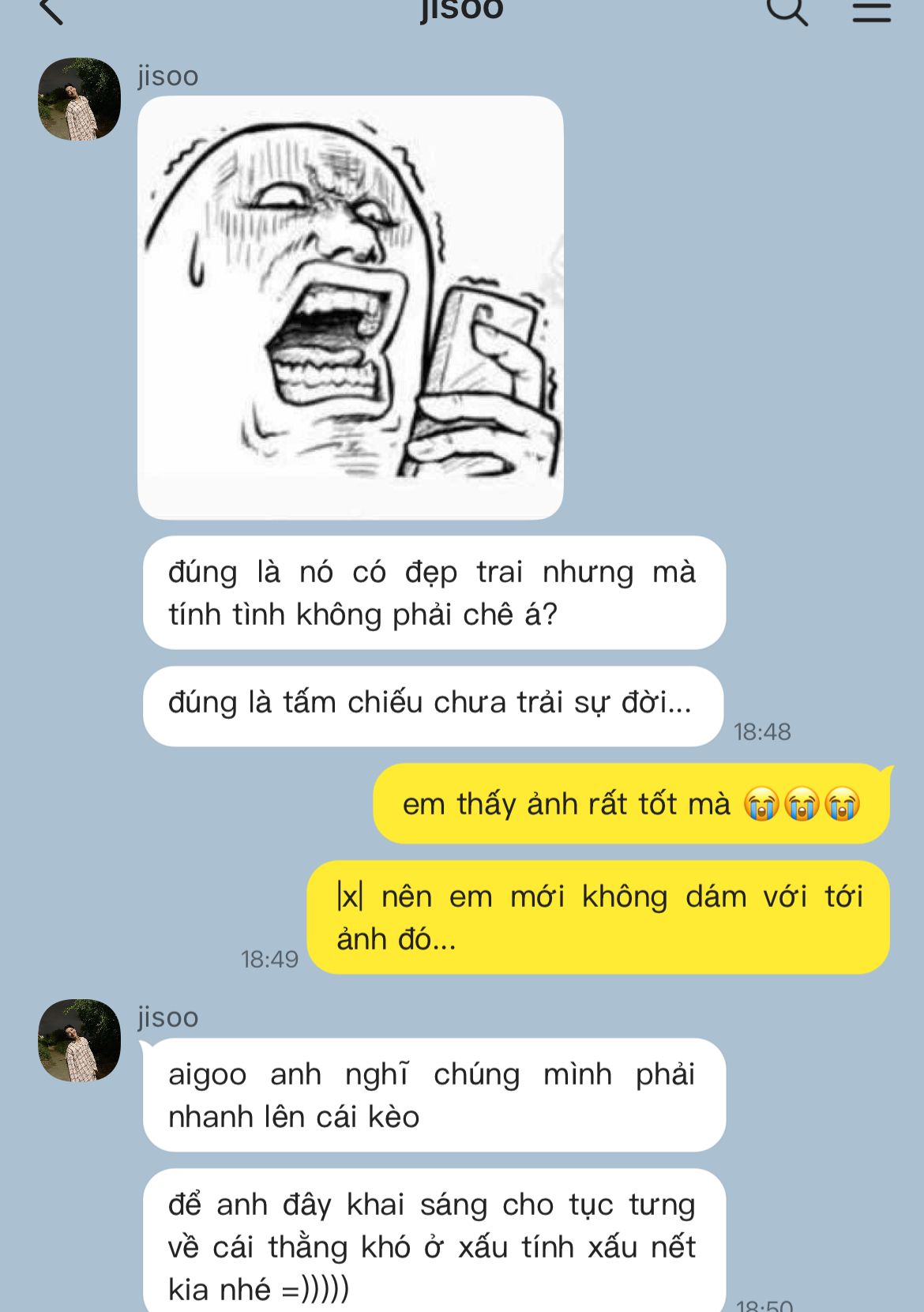Go back from jisoo chat

[51, 11]
